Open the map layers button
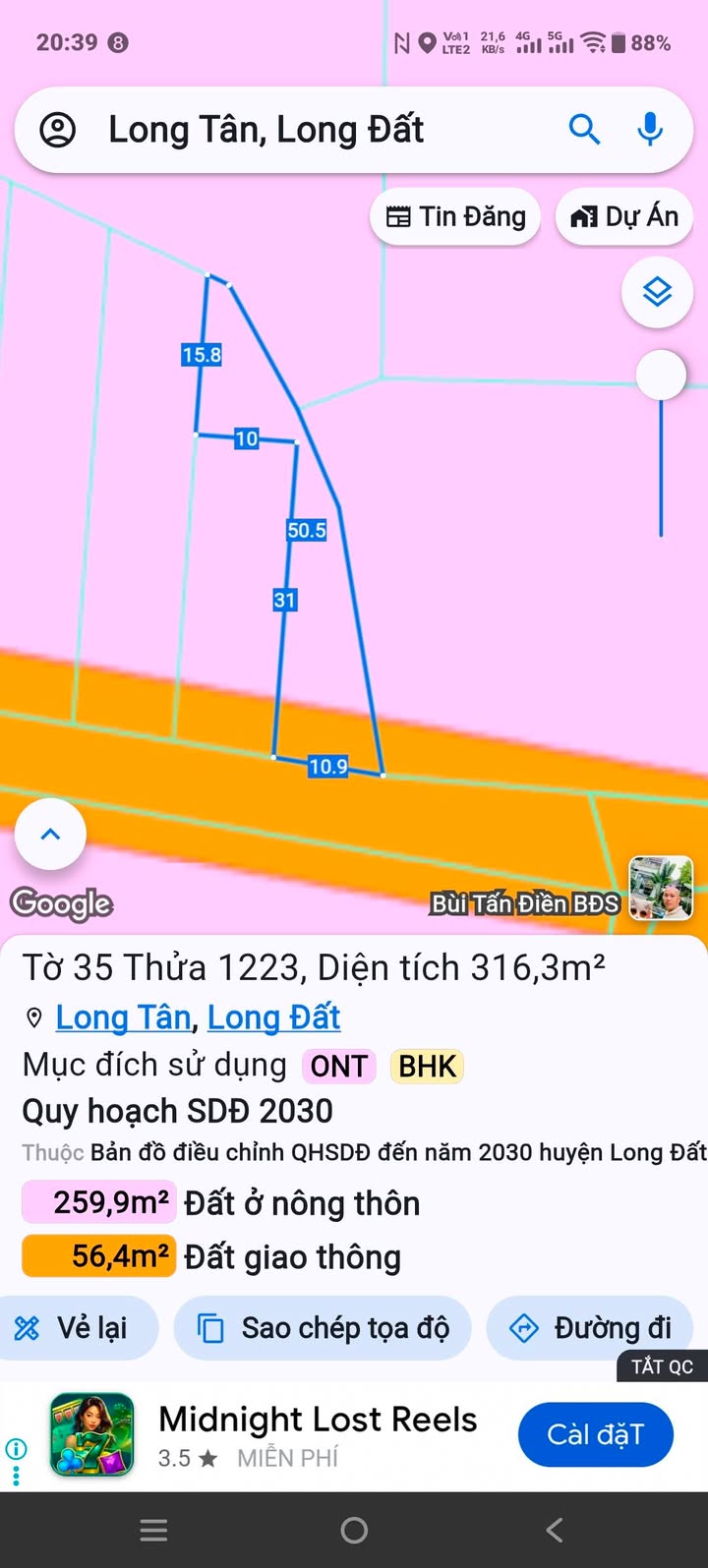This screenshot has height=1568, width=708. pos(657,292)
